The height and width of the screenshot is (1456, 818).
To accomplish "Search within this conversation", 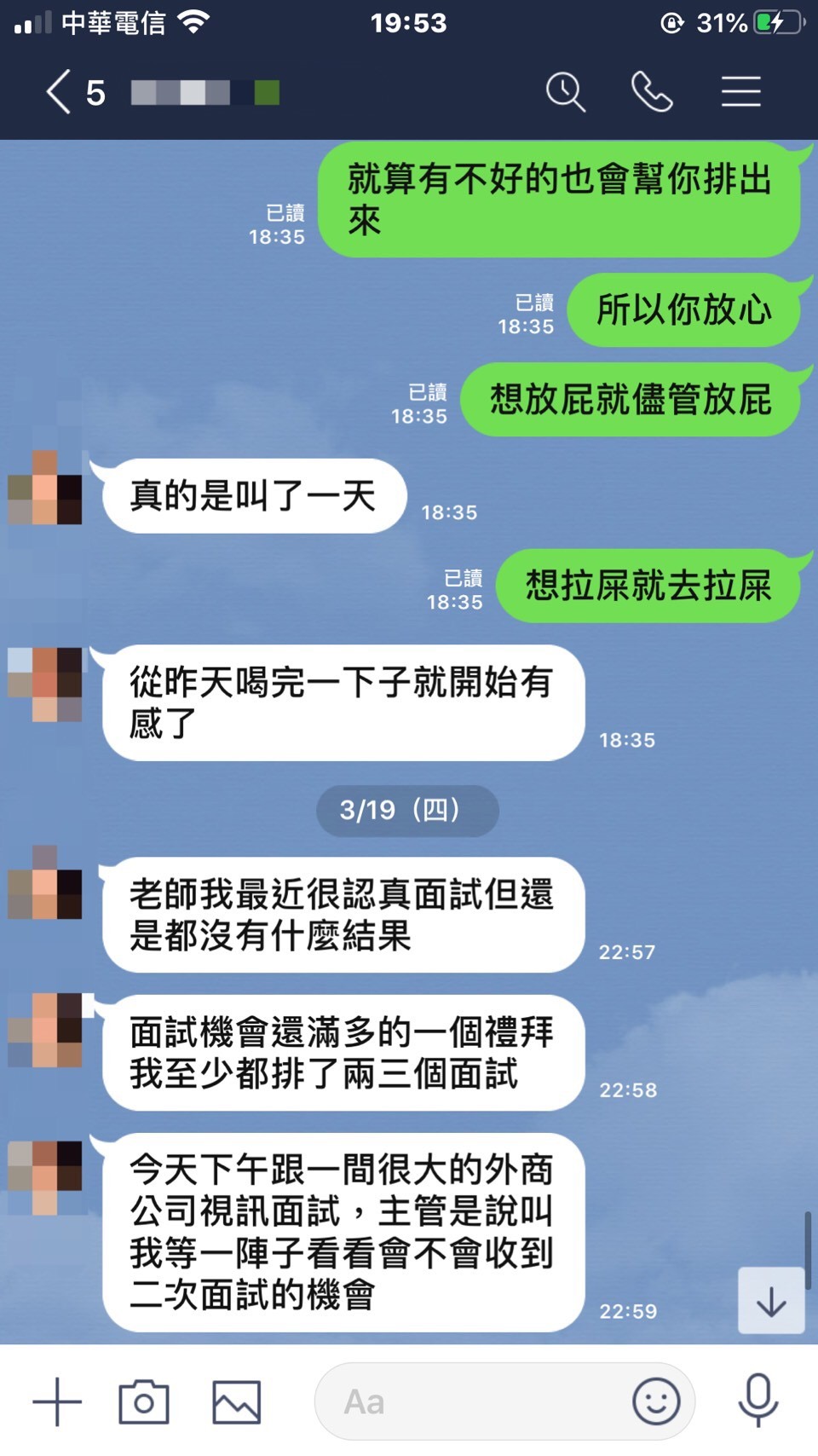I will pyautogui.click(x=565, y=92).
